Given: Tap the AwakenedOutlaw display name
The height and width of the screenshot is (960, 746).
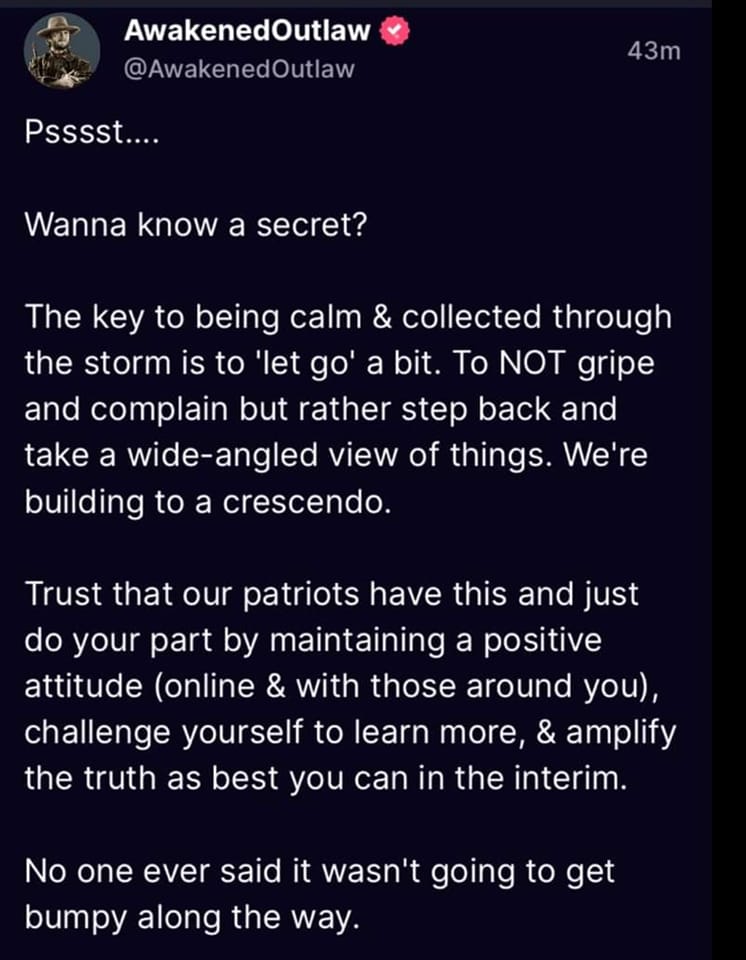Looking at the screenshot, I should [248, 31].
